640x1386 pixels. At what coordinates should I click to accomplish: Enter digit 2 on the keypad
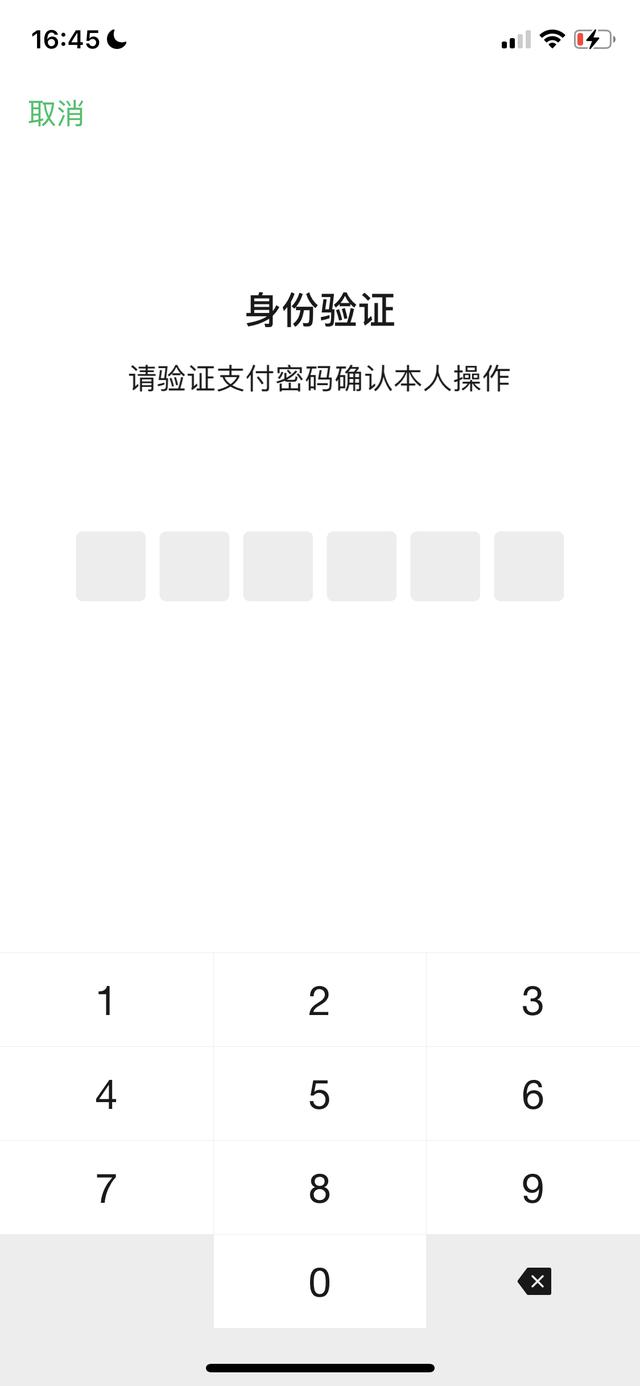320,1000
